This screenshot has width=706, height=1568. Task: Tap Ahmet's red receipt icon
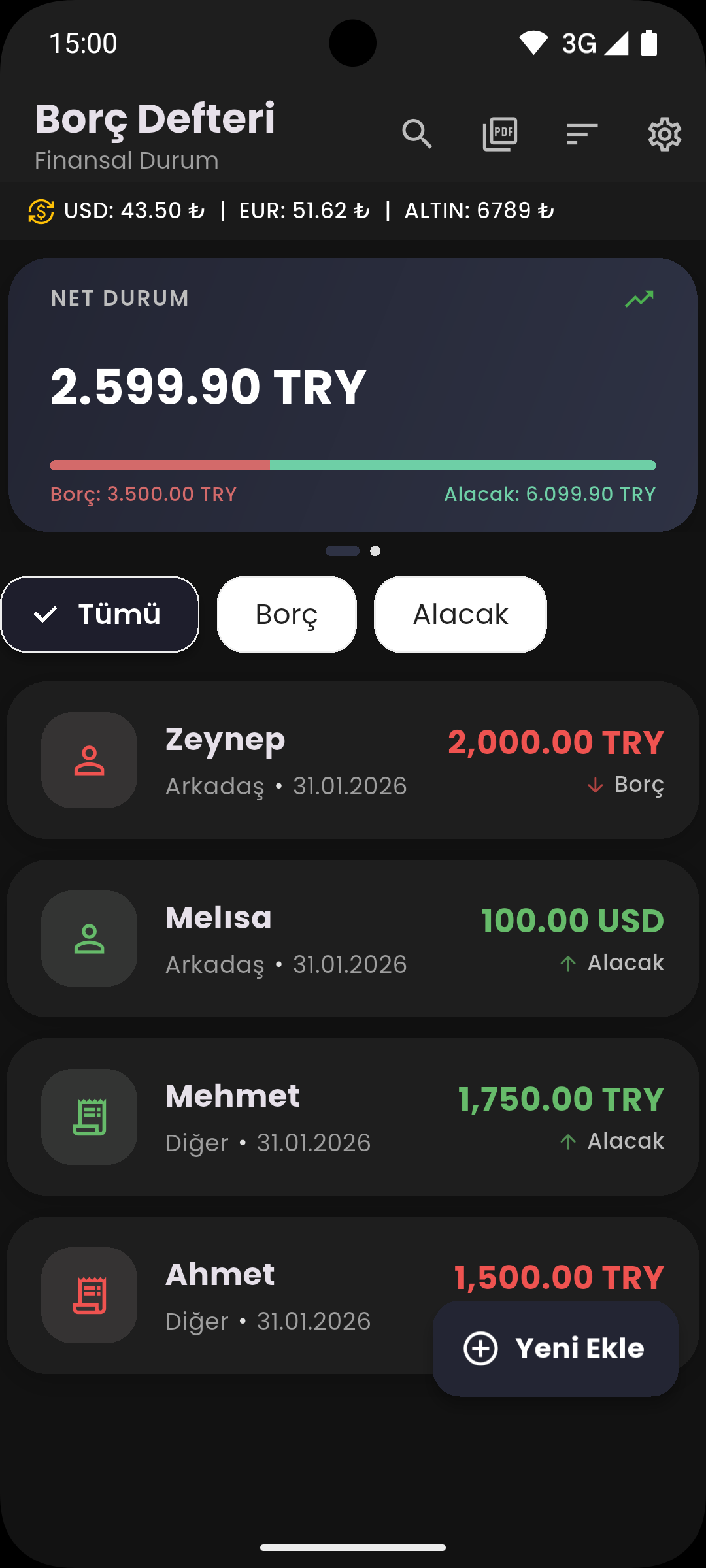point(89,1296)
